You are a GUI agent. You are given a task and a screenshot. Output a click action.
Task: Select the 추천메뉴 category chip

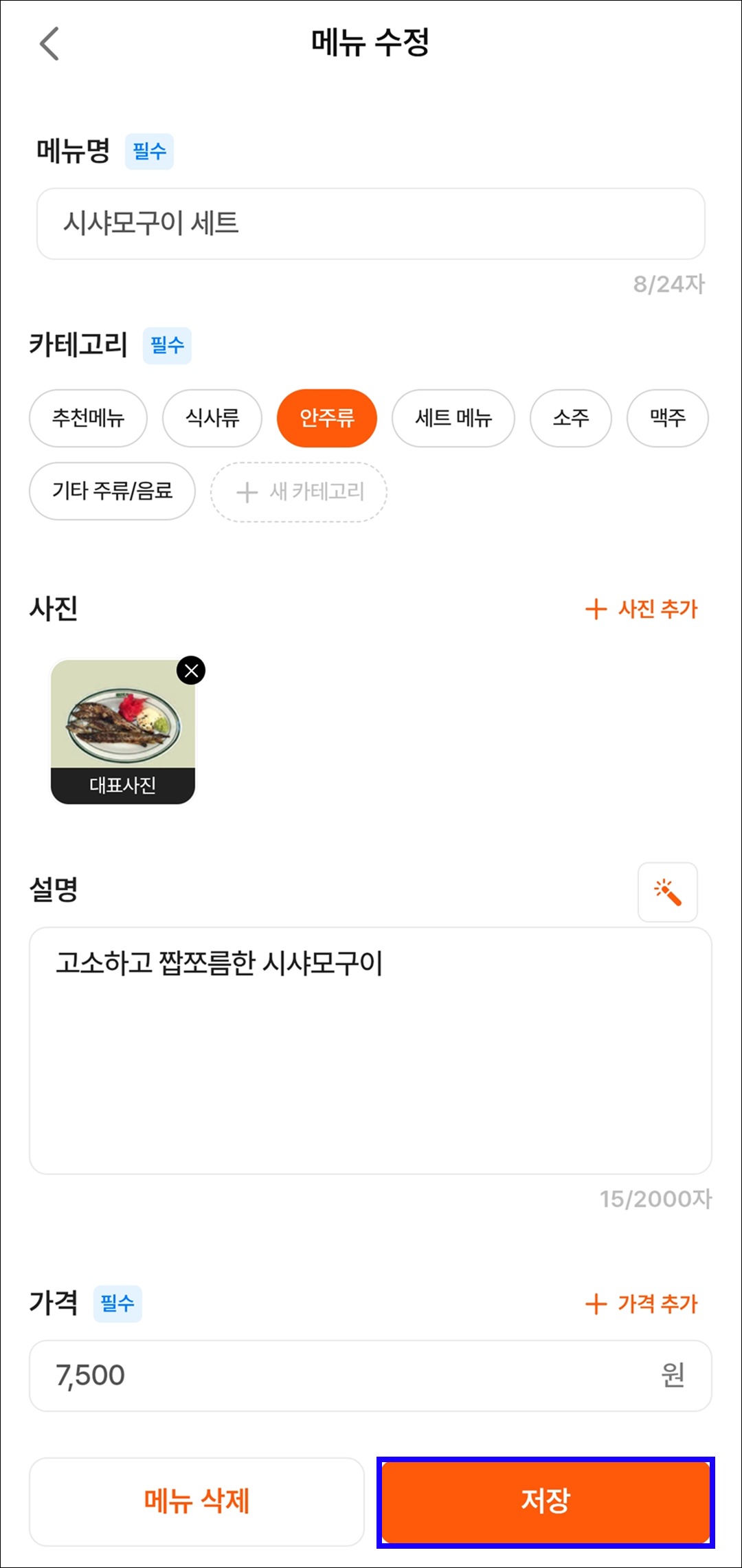tap(88, 418)
